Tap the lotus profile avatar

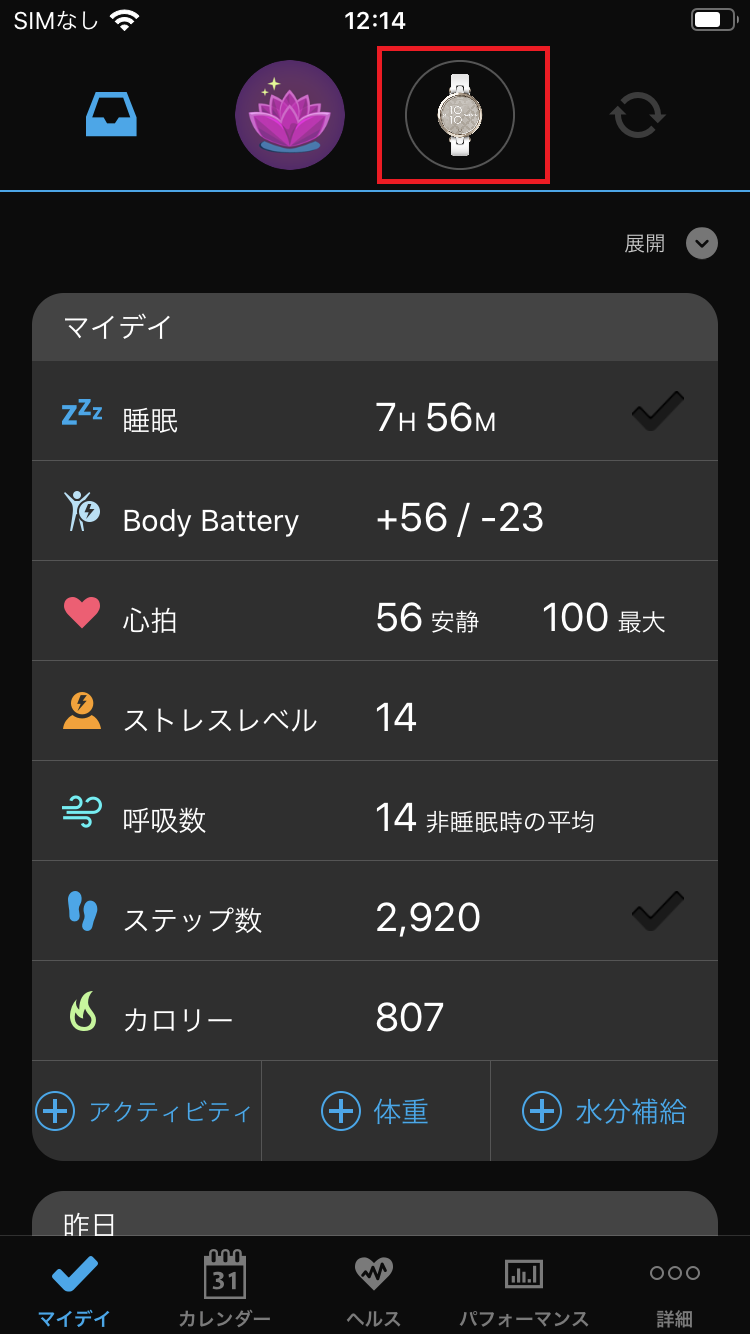point(290,115)
